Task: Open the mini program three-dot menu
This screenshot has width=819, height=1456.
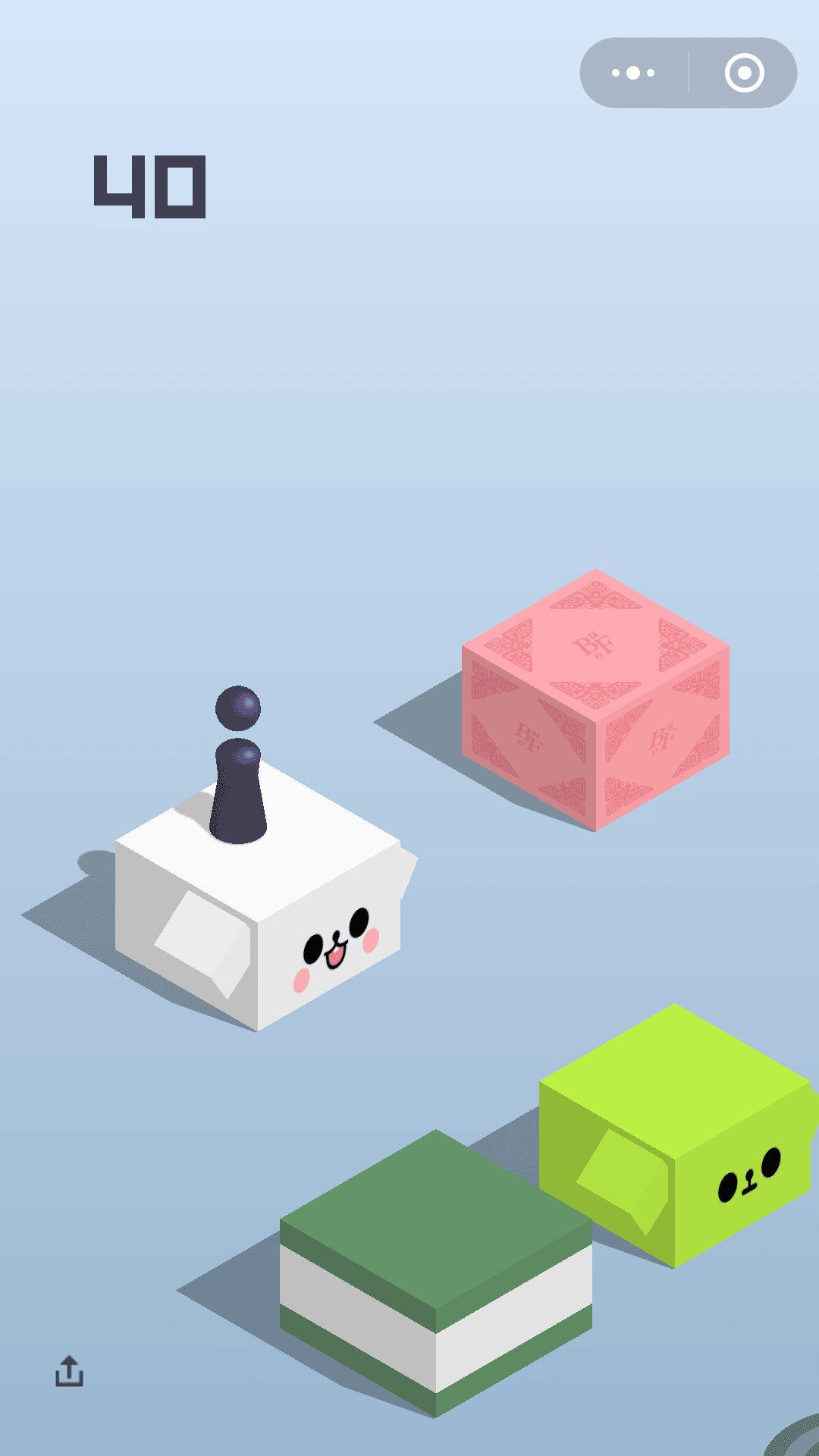Action: coord(633,73)
